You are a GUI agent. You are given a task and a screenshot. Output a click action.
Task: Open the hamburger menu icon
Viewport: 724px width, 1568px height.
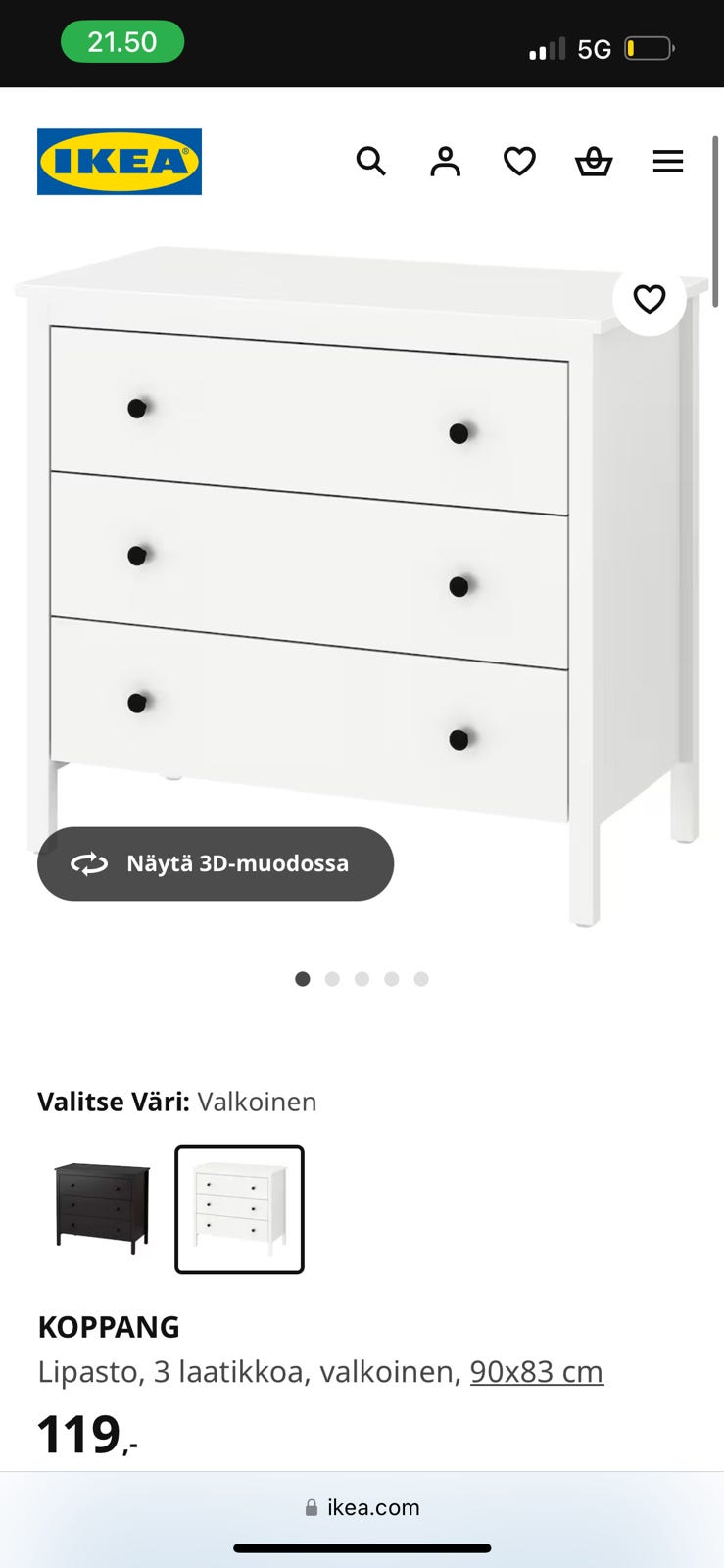(668, 161)
